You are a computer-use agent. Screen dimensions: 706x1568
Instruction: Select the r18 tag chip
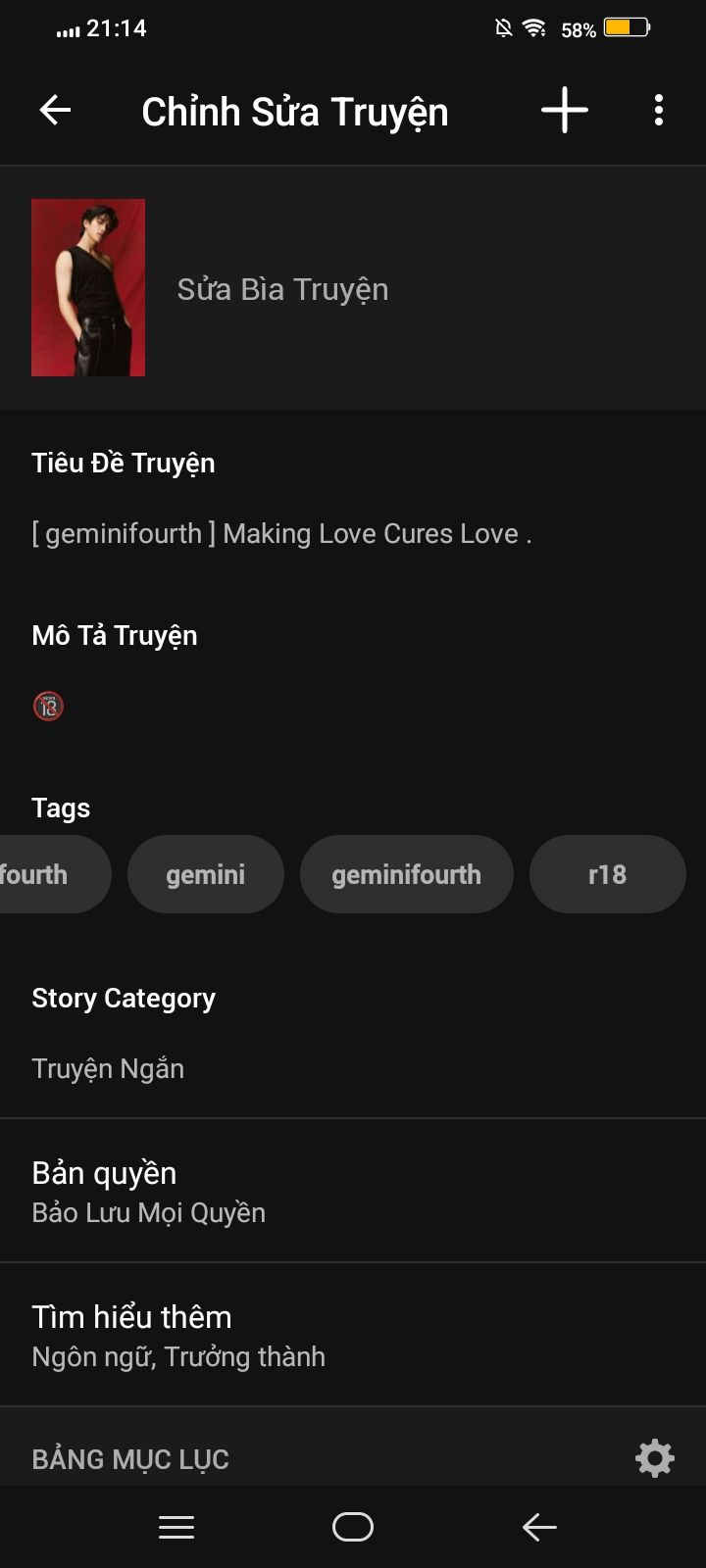608,874
